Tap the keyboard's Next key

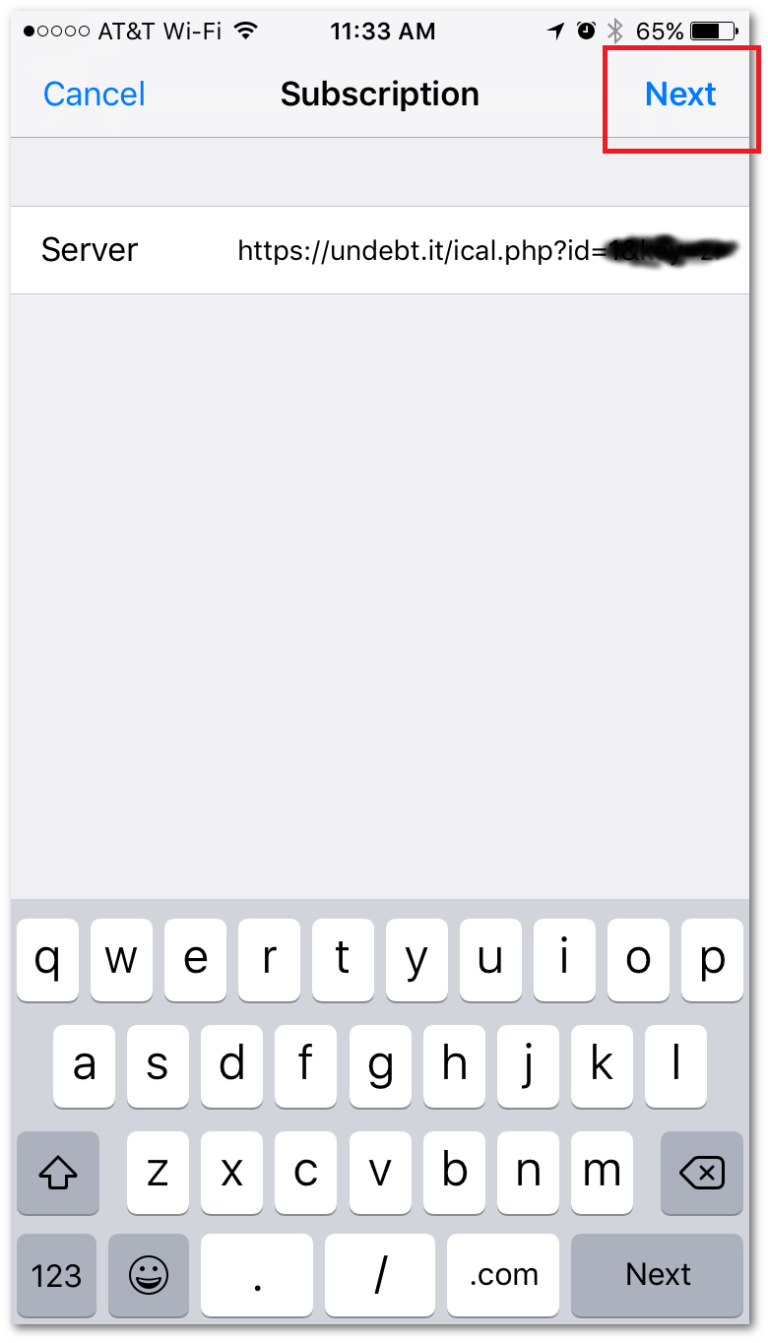tap(657, 1275)
